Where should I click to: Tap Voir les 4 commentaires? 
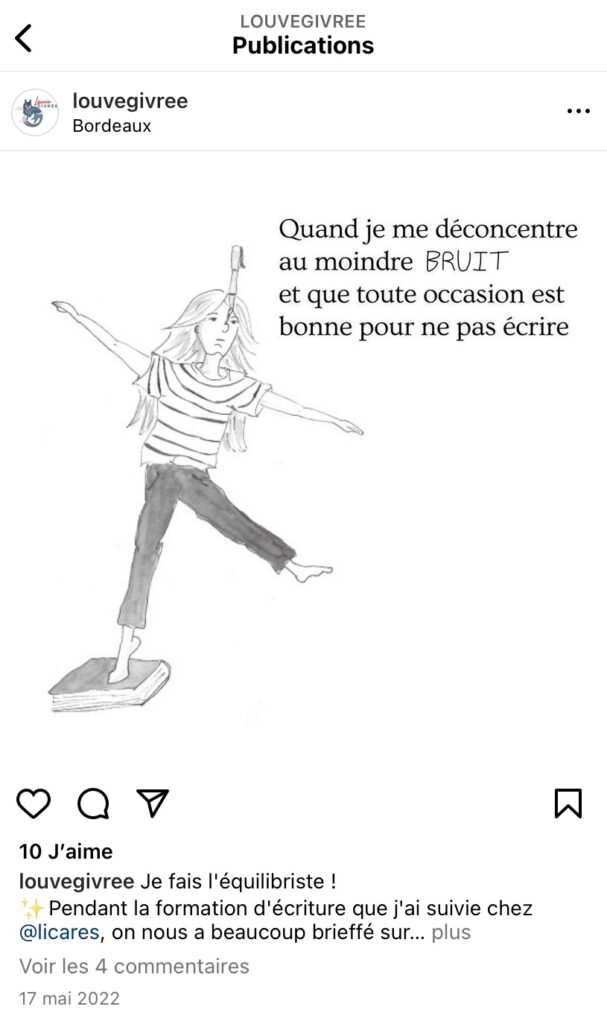click(134, 966)
